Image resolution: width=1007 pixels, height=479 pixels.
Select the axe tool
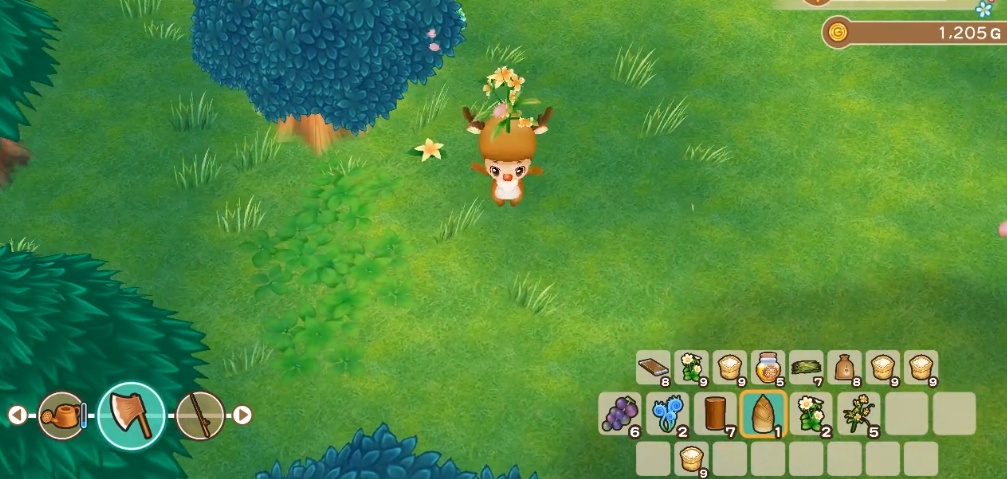click(131, 414)
